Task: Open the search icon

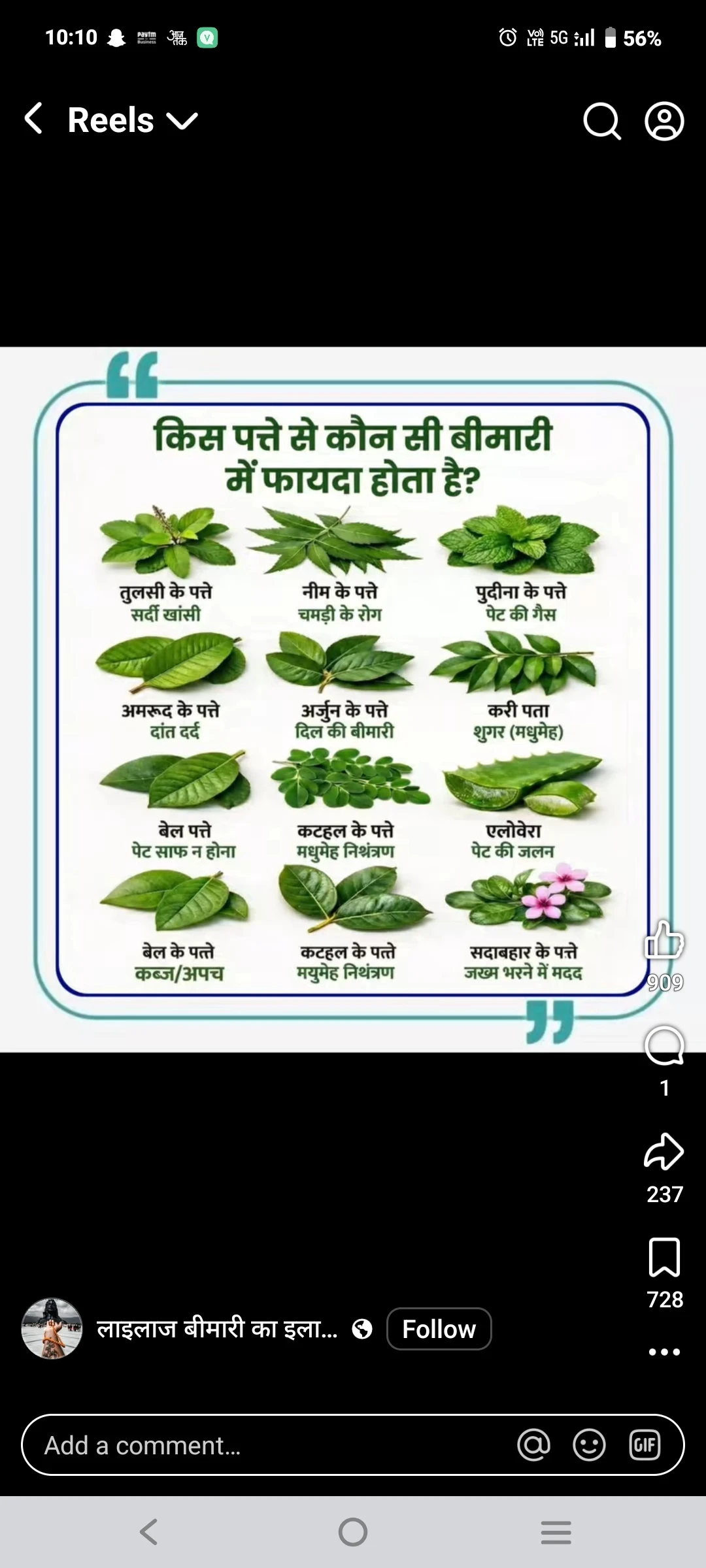Action: [601, 121]
